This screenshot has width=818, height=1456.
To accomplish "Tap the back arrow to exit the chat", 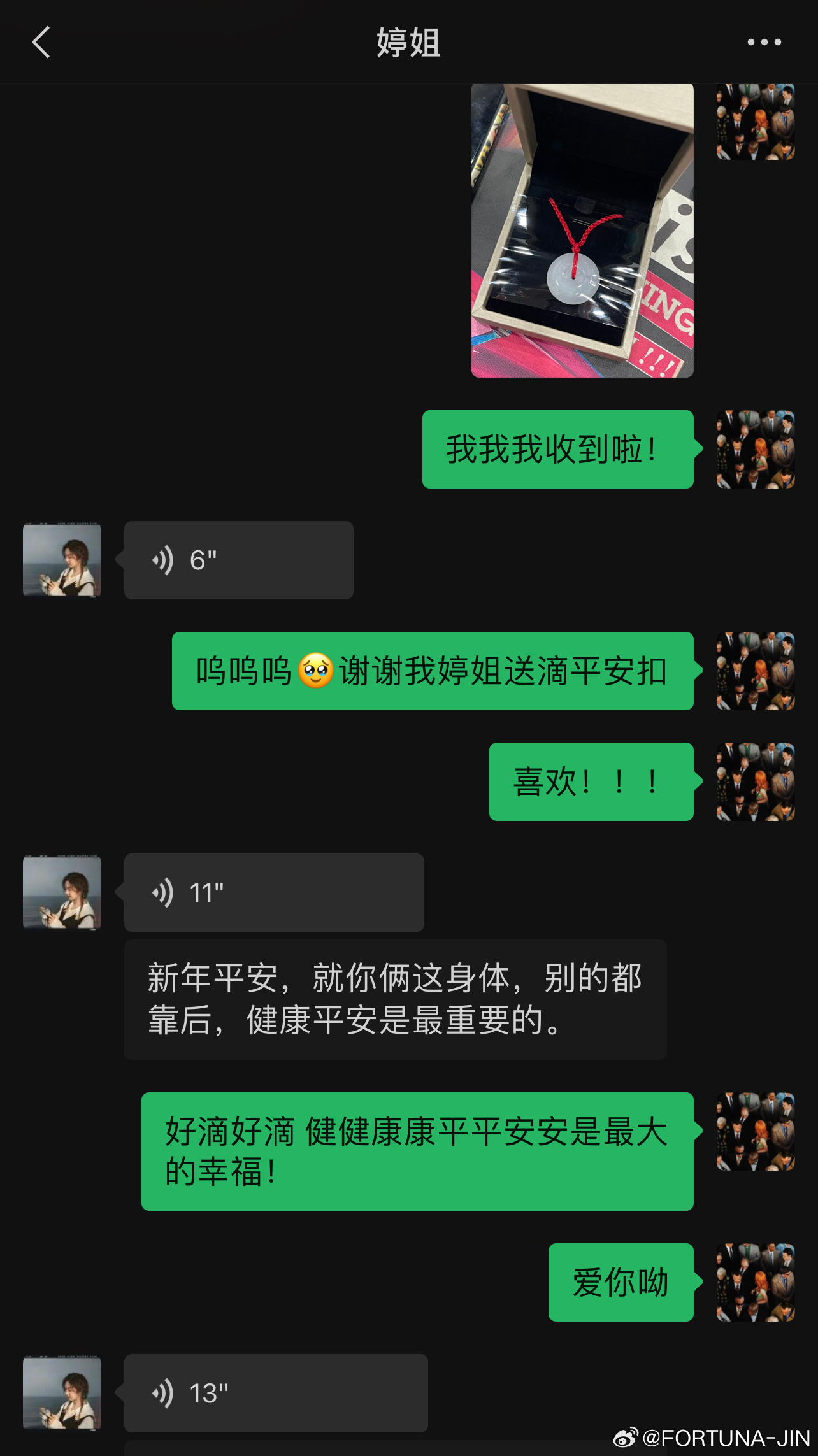I will tap(41, 42).
